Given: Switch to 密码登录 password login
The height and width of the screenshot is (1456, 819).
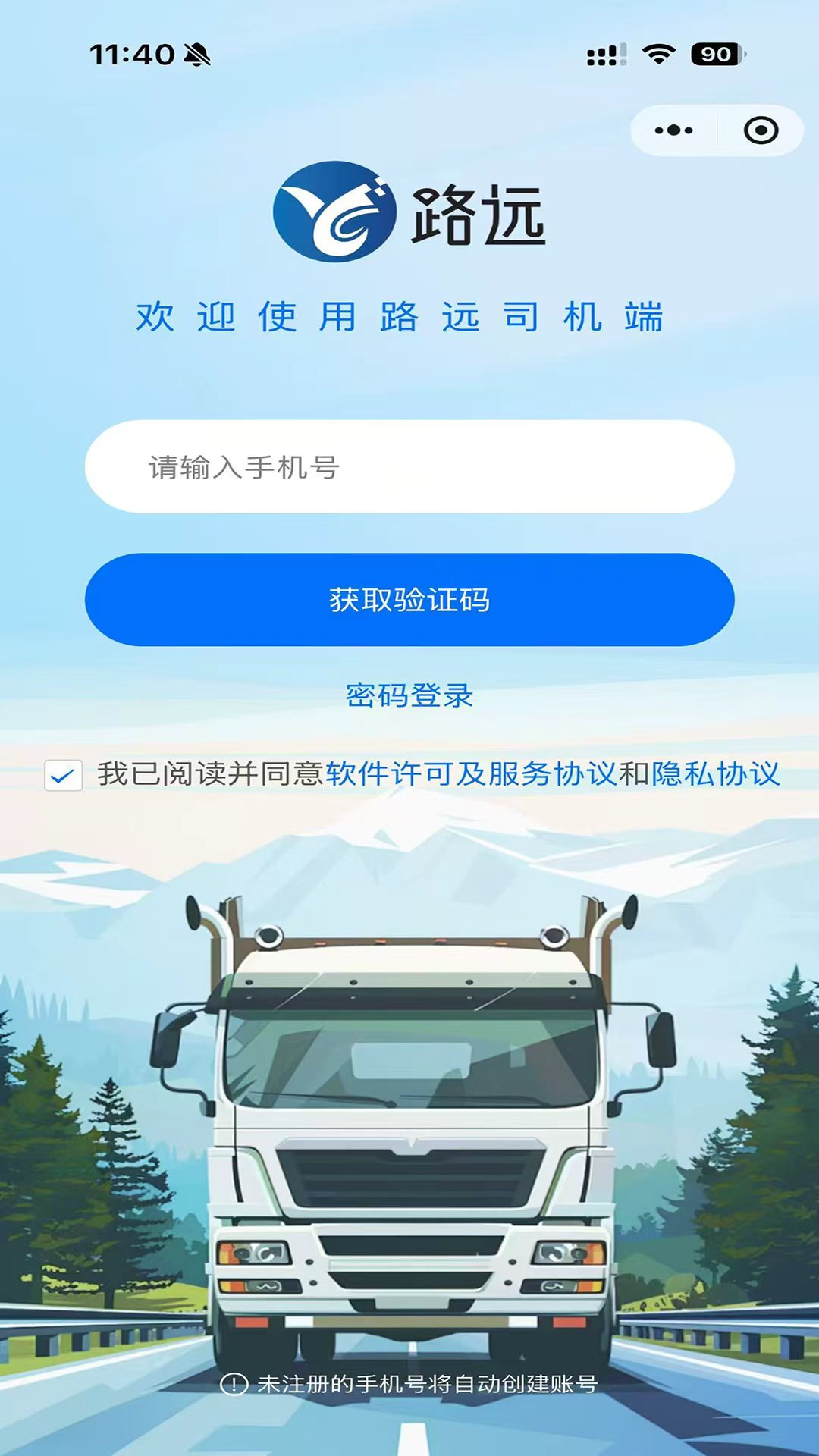Looking at the screenshot, I should pyautogui.click(x=409, y=695).
